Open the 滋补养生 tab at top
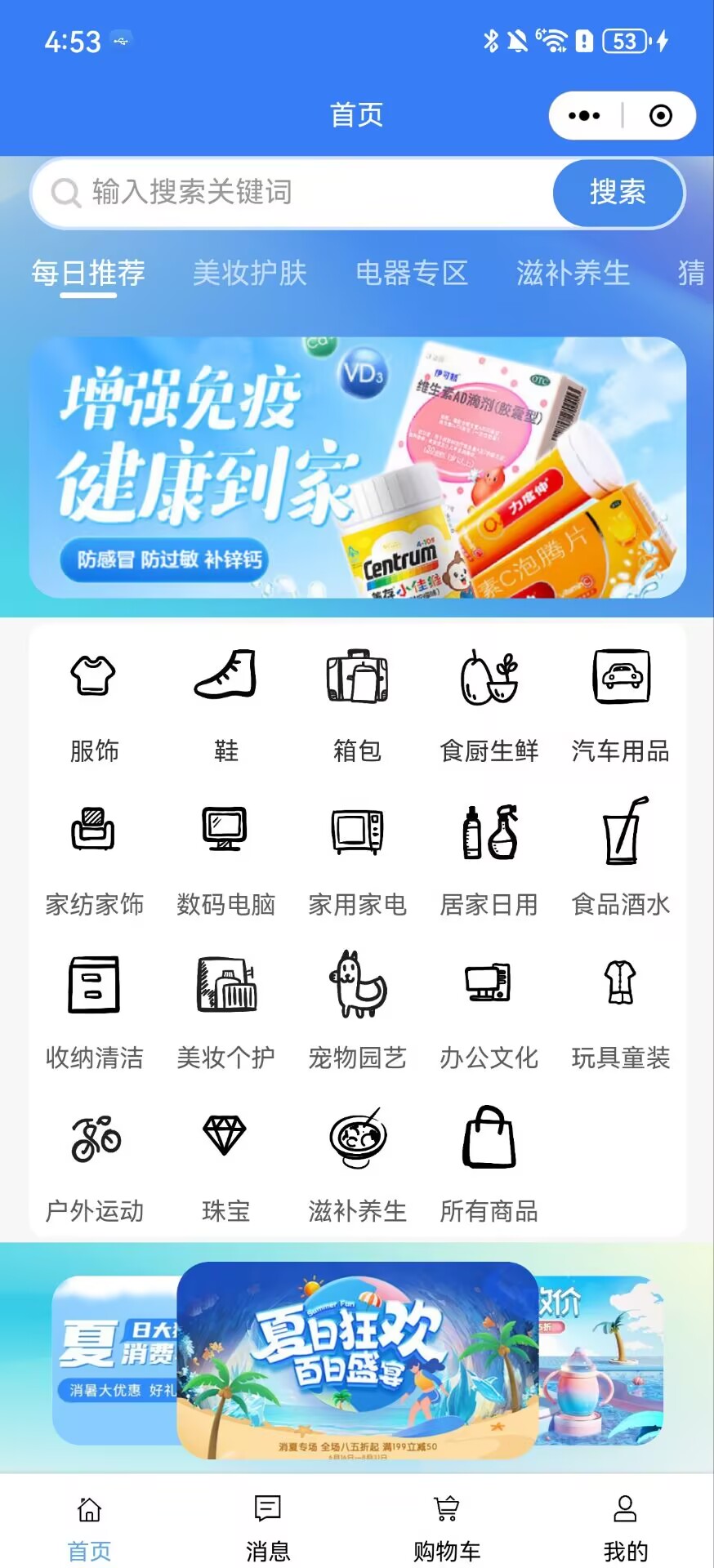 tap(573, 274)
